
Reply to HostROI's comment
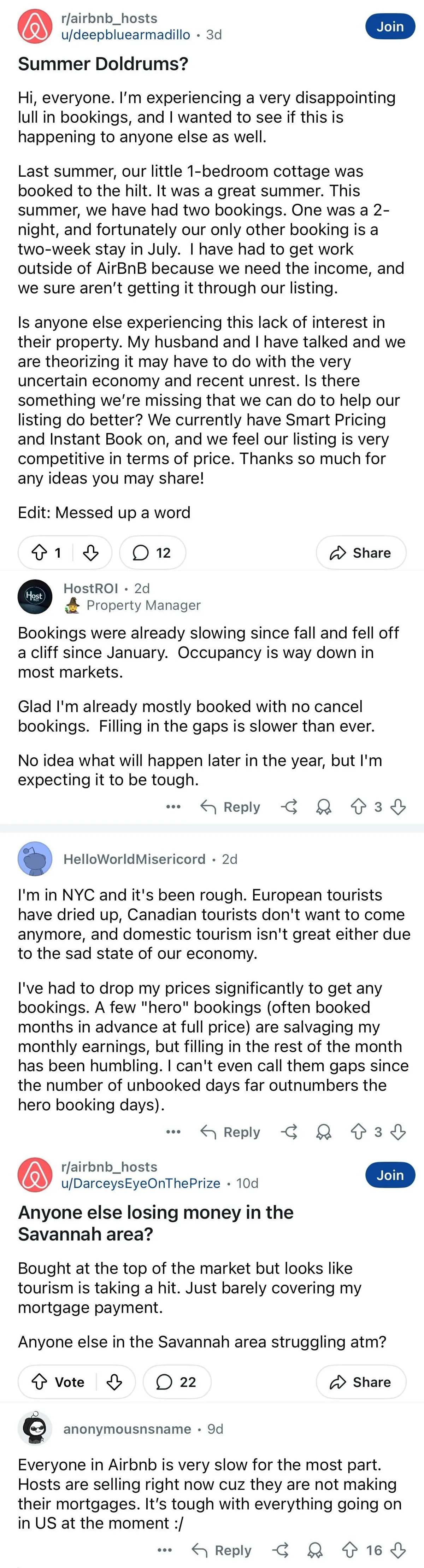coord(231,807)
